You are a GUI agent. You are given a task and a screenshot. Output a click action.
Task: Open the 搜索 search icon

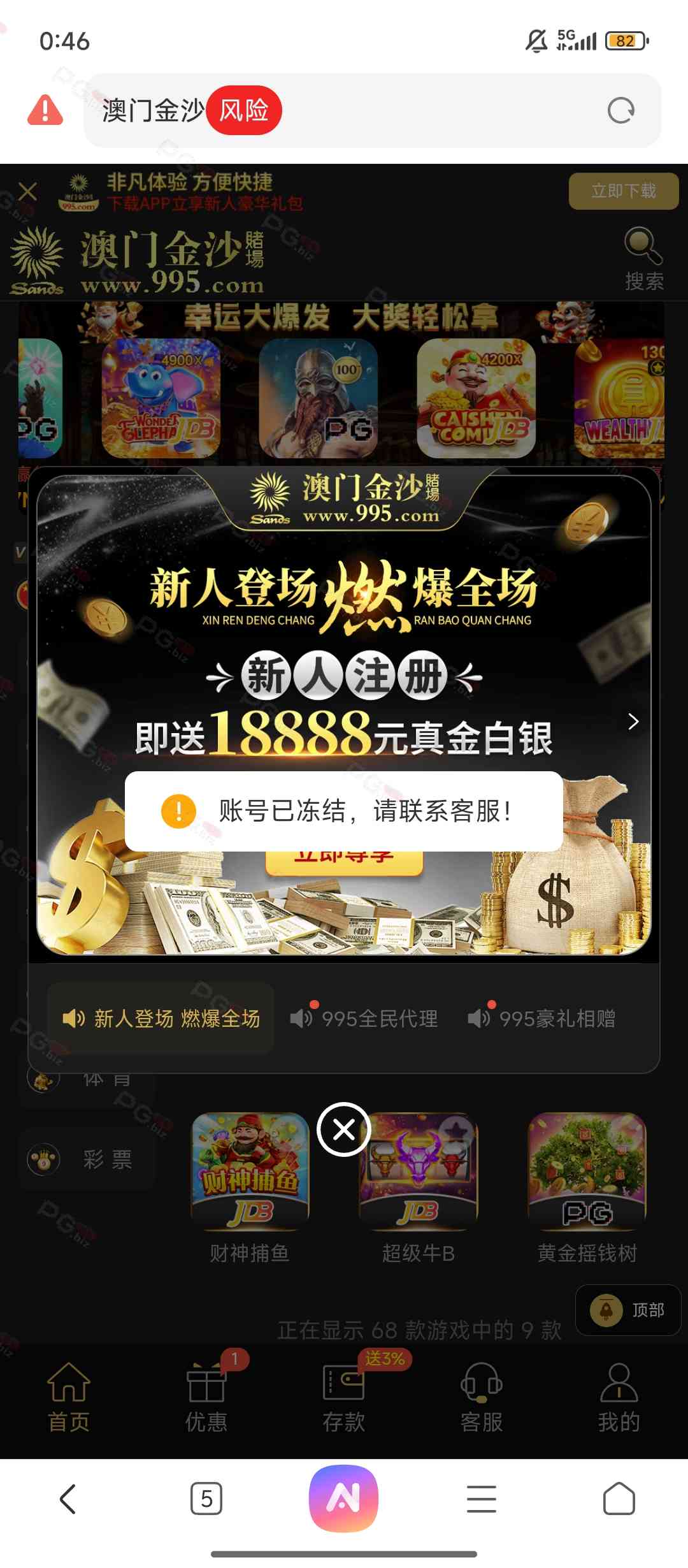click(643, 258)
